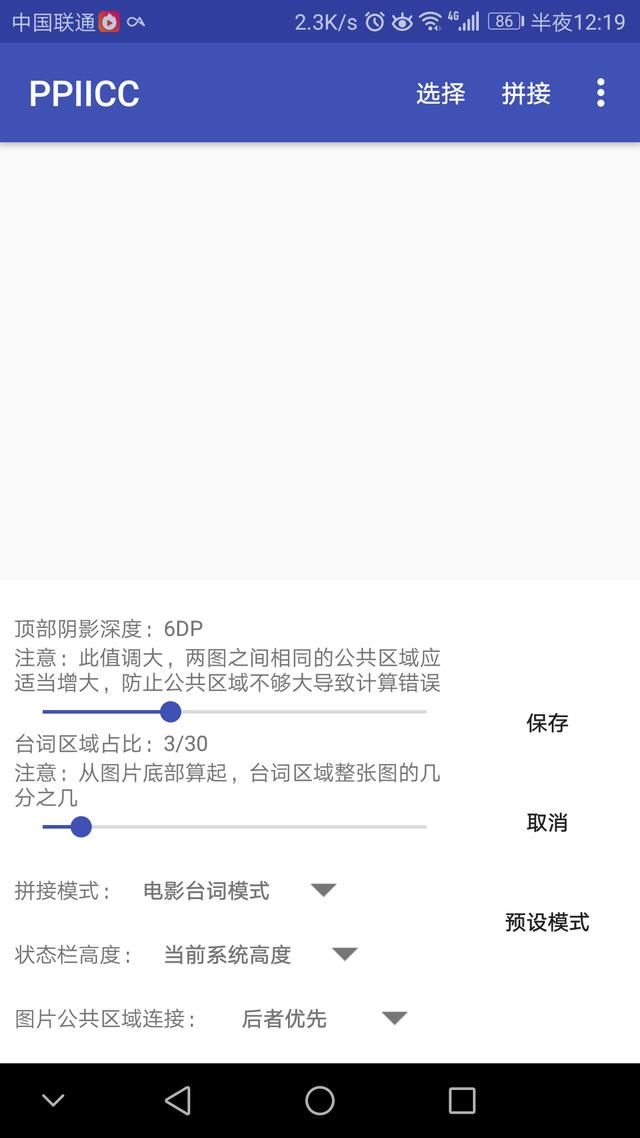Go to the home screen
This screenshot has height=1138, width=640.
pyautogui.click(x=320, y=1100)
